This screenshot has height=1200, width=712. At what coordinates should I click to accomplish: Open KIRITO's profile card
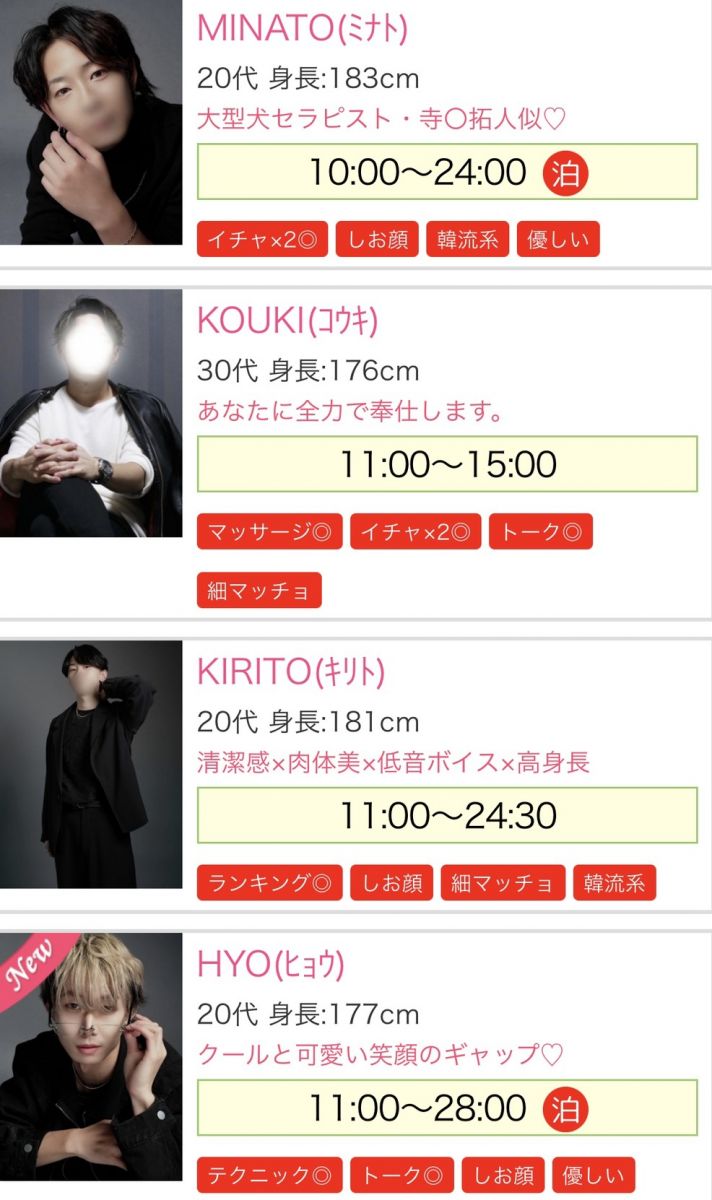pos(290,672)
